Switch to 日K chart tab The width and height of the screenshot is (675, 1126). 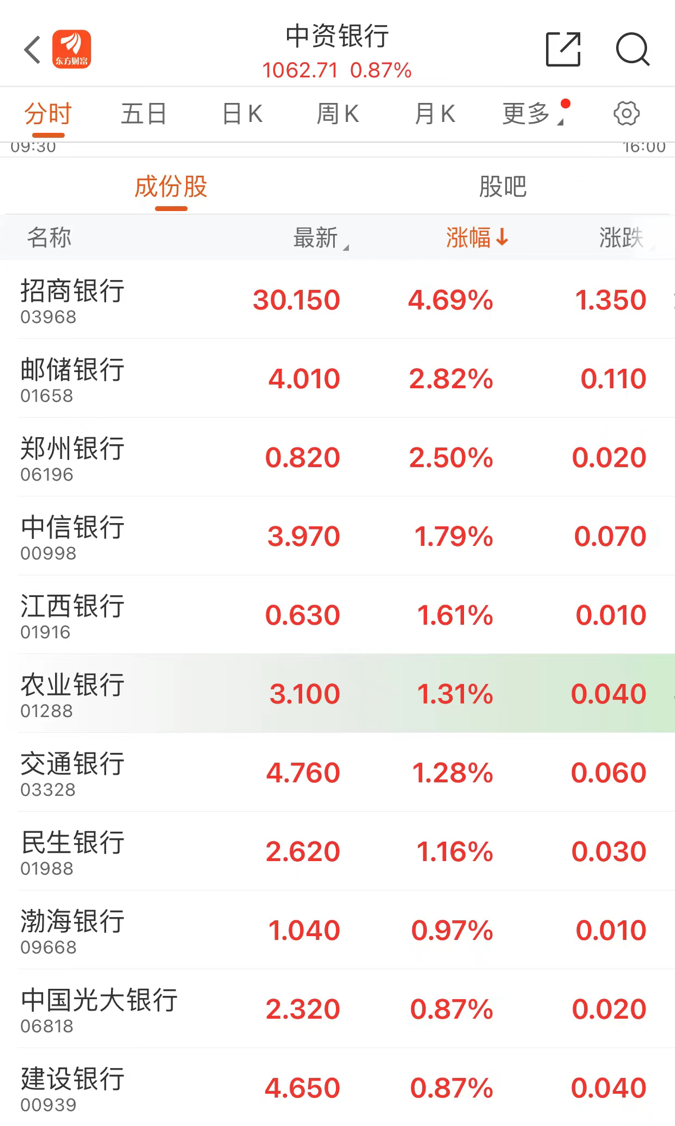pyautogui.click(x=241, y=114)
